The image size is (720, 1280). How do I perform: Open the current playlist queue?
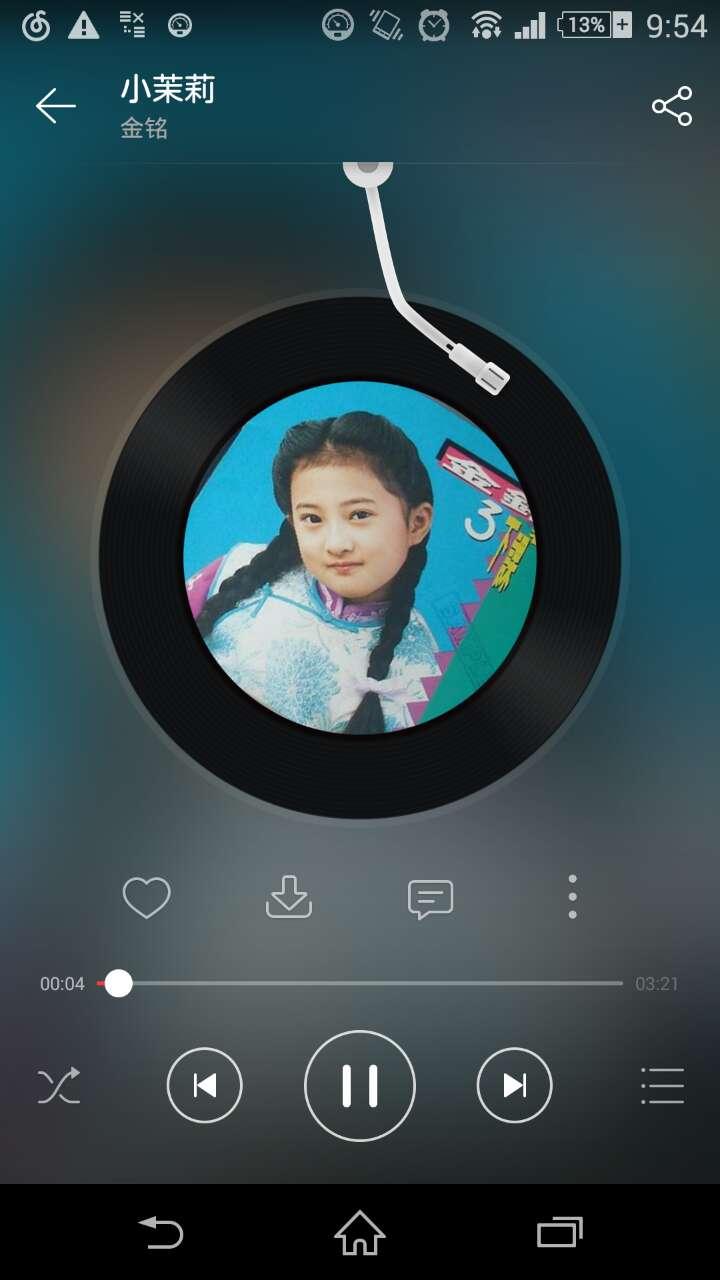click(x=662, y=1086)
